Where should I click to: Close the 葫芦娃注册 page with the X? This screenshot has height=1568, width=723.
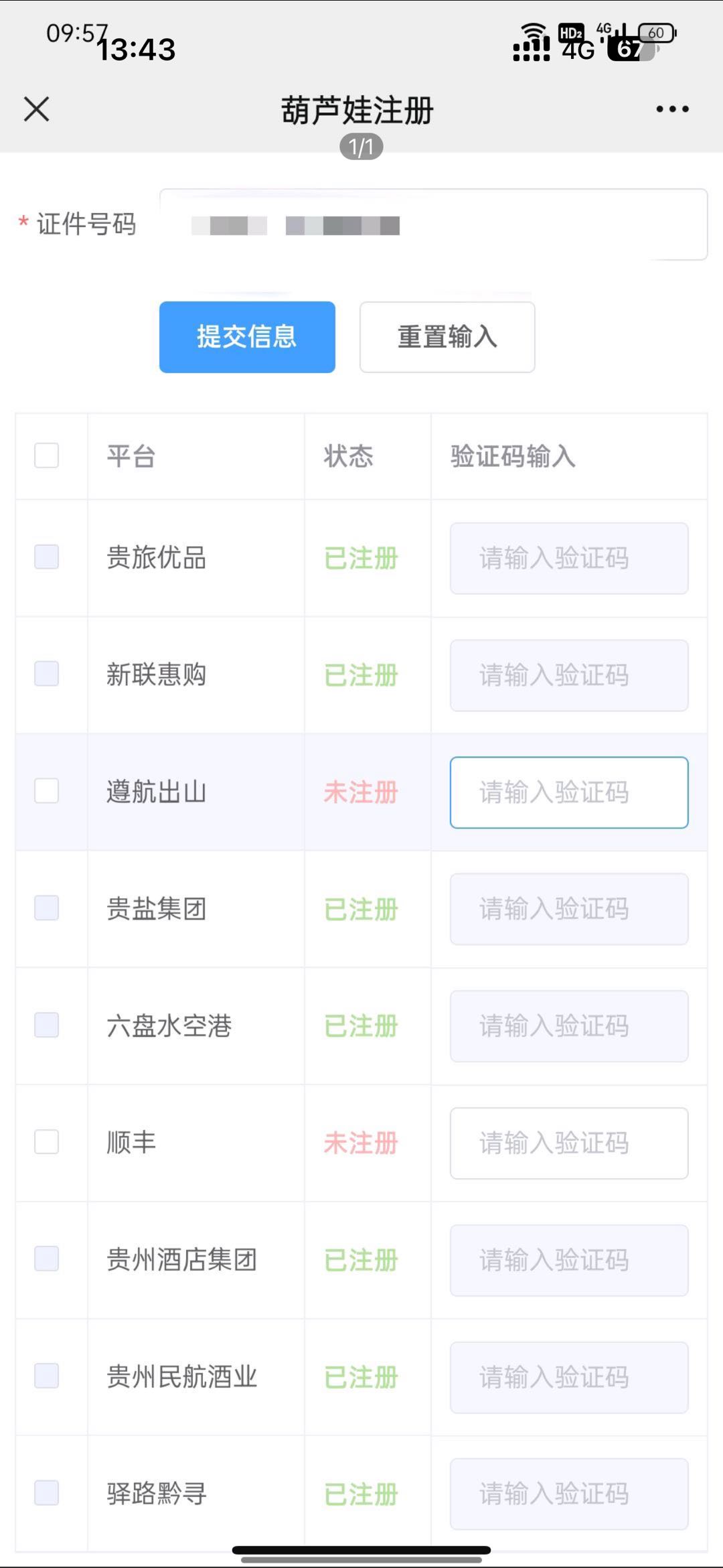[37, 109]
